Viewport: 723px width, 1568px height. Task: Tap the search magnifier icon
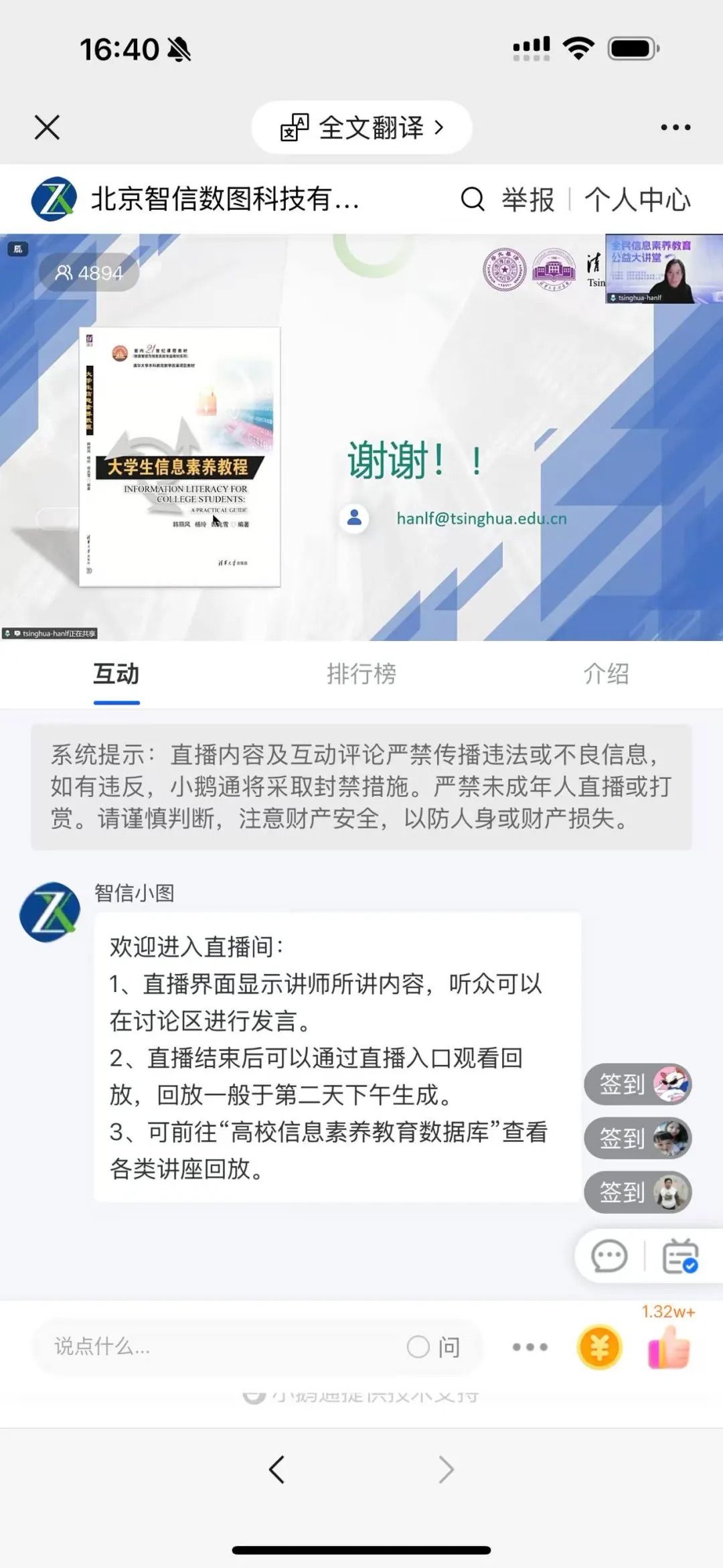click(x=473, y=199)
